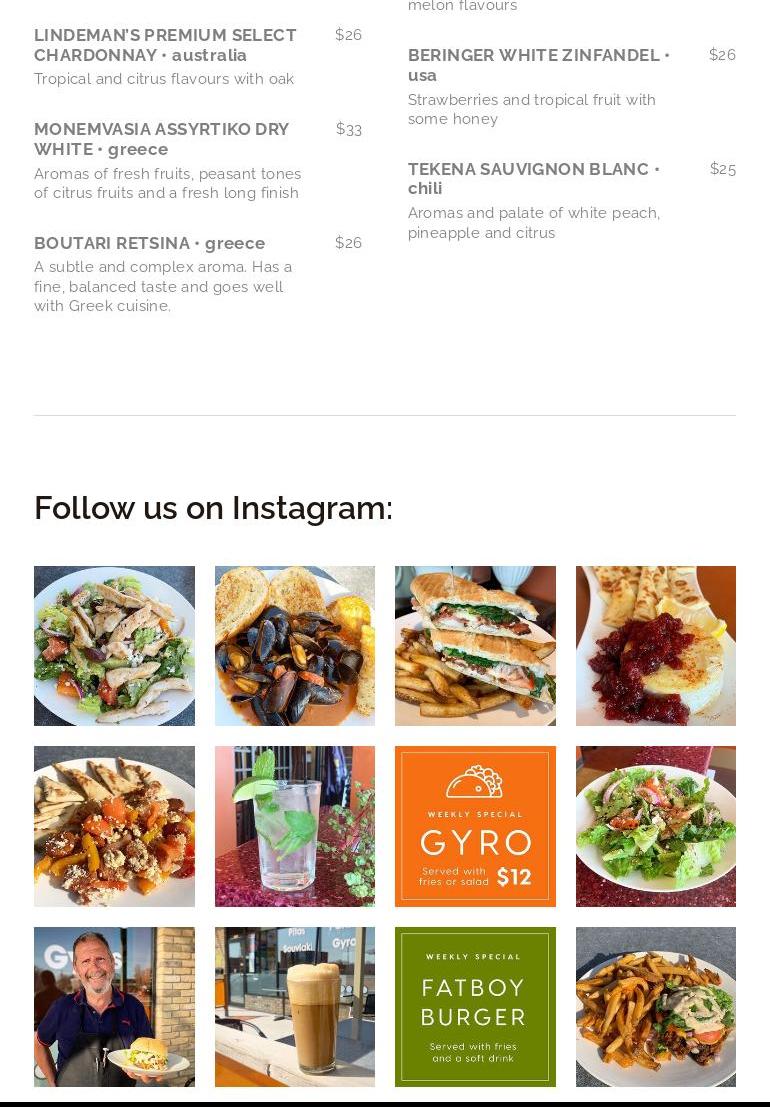Open the Fatboy Burger weekly special post

pyautogui.click(x=475, y=1006)
